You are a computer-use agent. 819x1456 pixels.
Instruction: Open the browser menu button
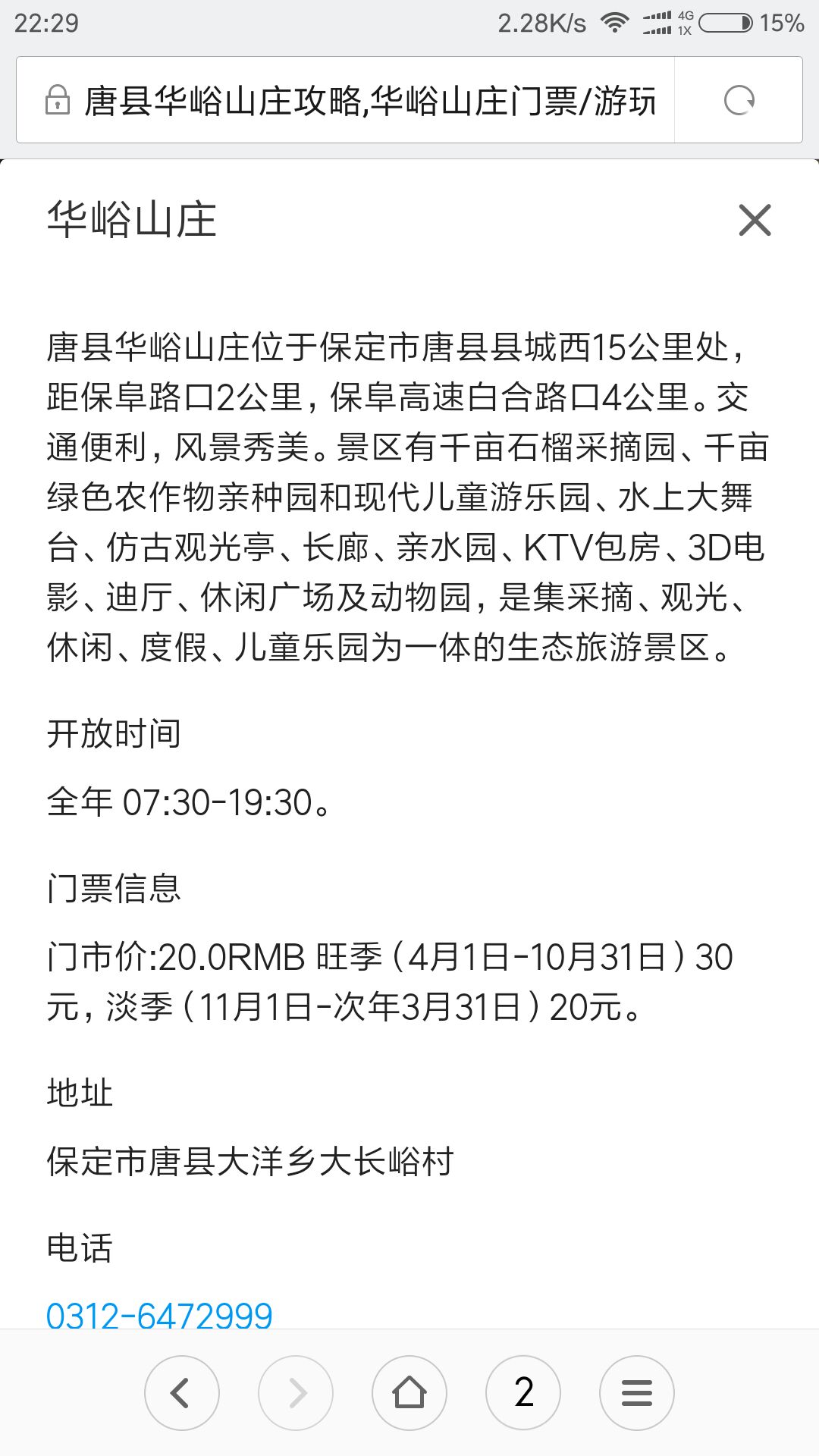[x=637, y=1393]
